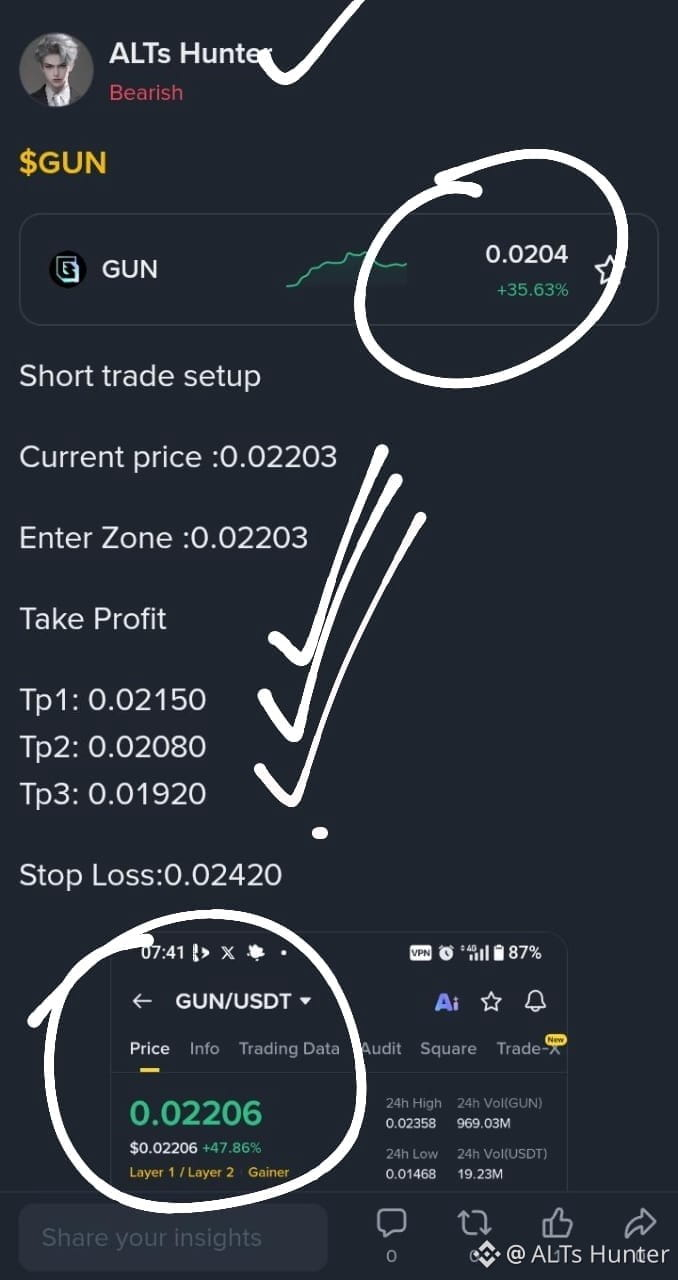The width and height of the screenshot is (678, 1280).
Task: Open the $GUN cashtag link
Action: pyautogui.click(x=63, y=163)
